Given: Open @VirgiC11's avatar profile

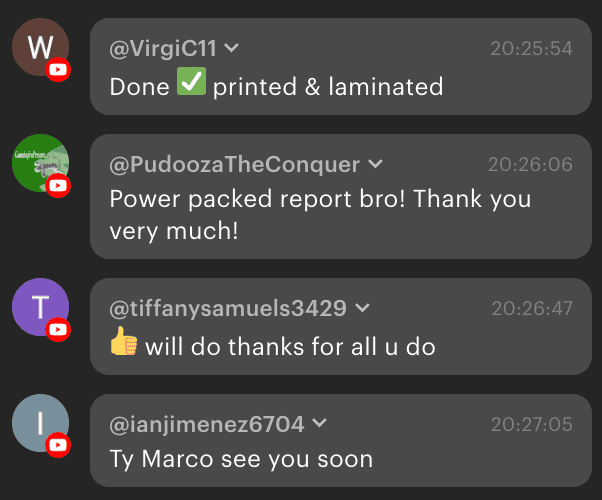Looking at the screenshot, I should 40,47.
